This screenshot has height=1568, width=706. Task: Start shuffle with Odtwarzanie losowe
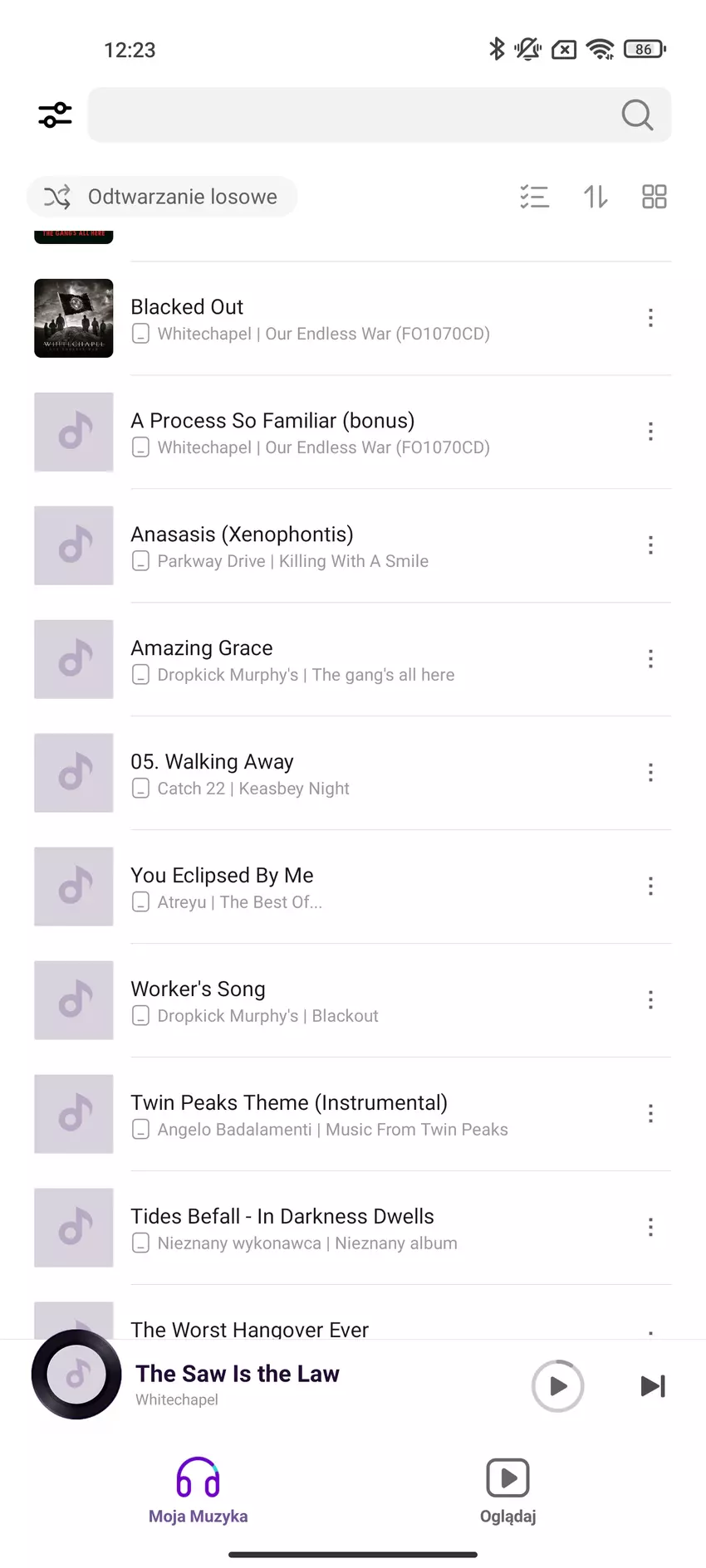[163, 197]
